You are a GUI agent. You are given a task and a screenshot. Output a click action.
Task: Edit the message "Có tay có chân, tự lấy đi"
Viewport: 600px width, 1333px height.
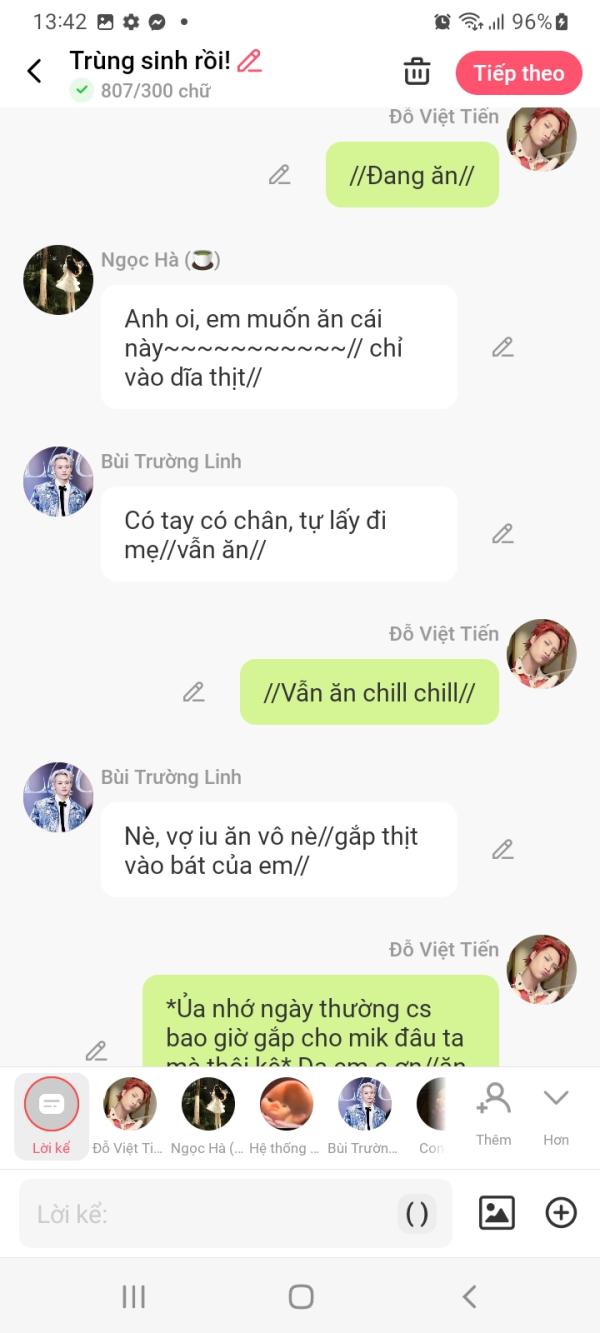[502, 534]
